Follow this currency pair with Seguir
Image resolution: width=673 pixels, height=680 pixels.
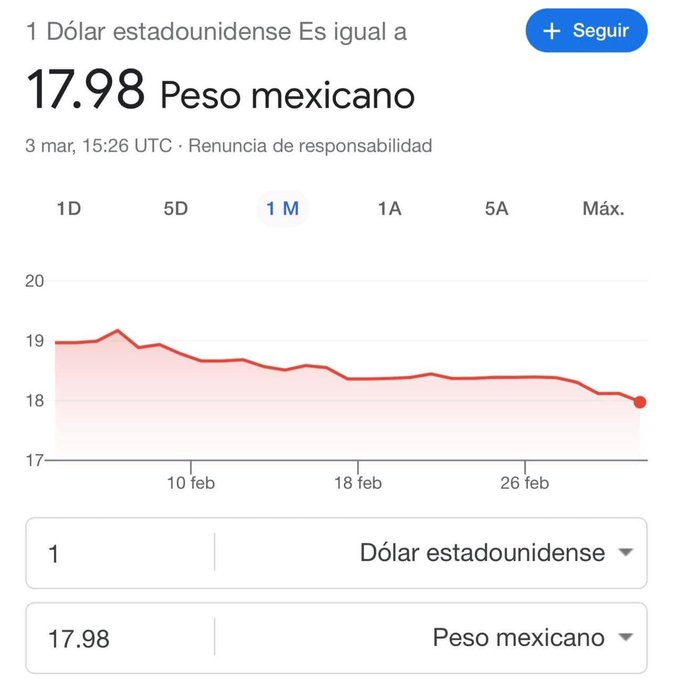(586, 31)
